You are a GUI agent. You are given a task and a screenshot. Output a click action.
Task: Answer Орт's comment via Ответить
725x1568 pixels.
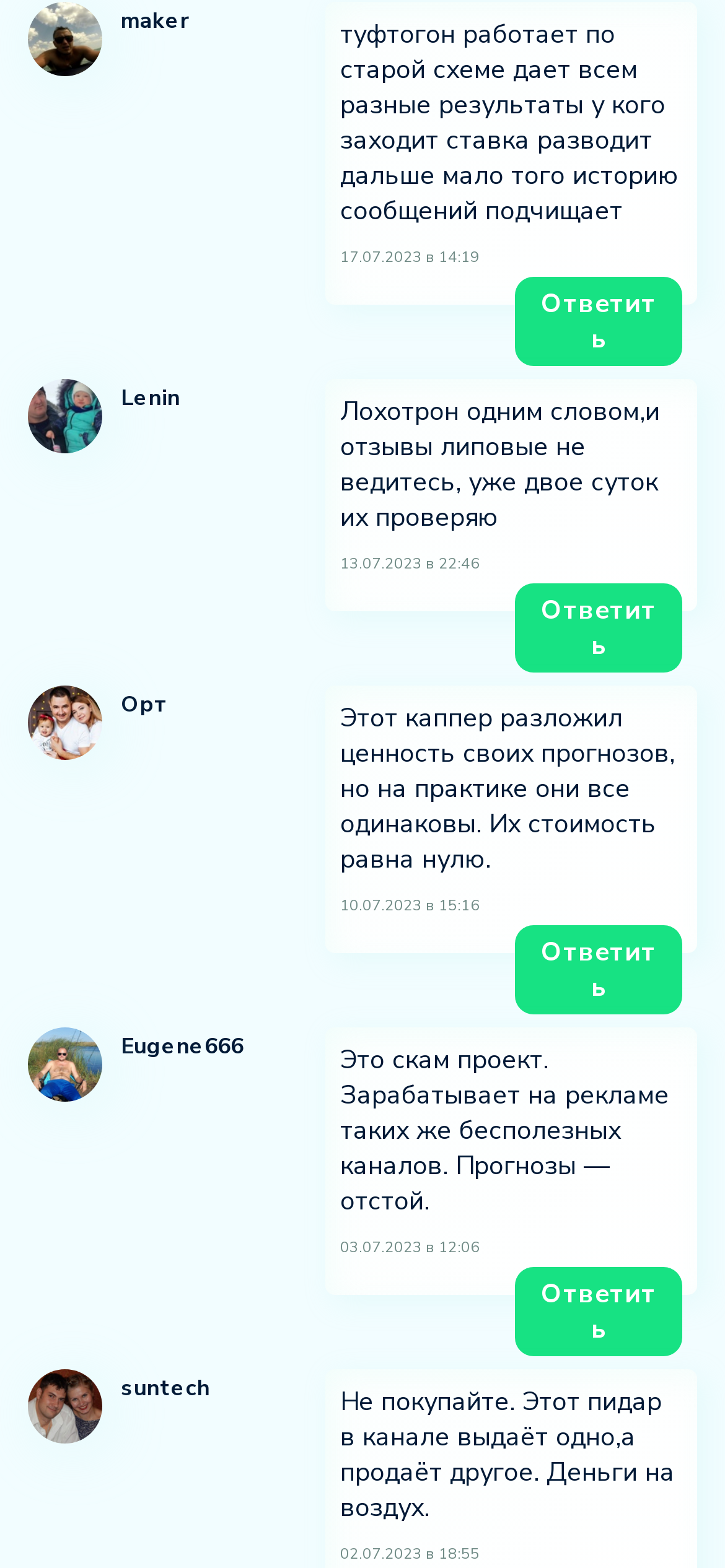tap(598, 970)
